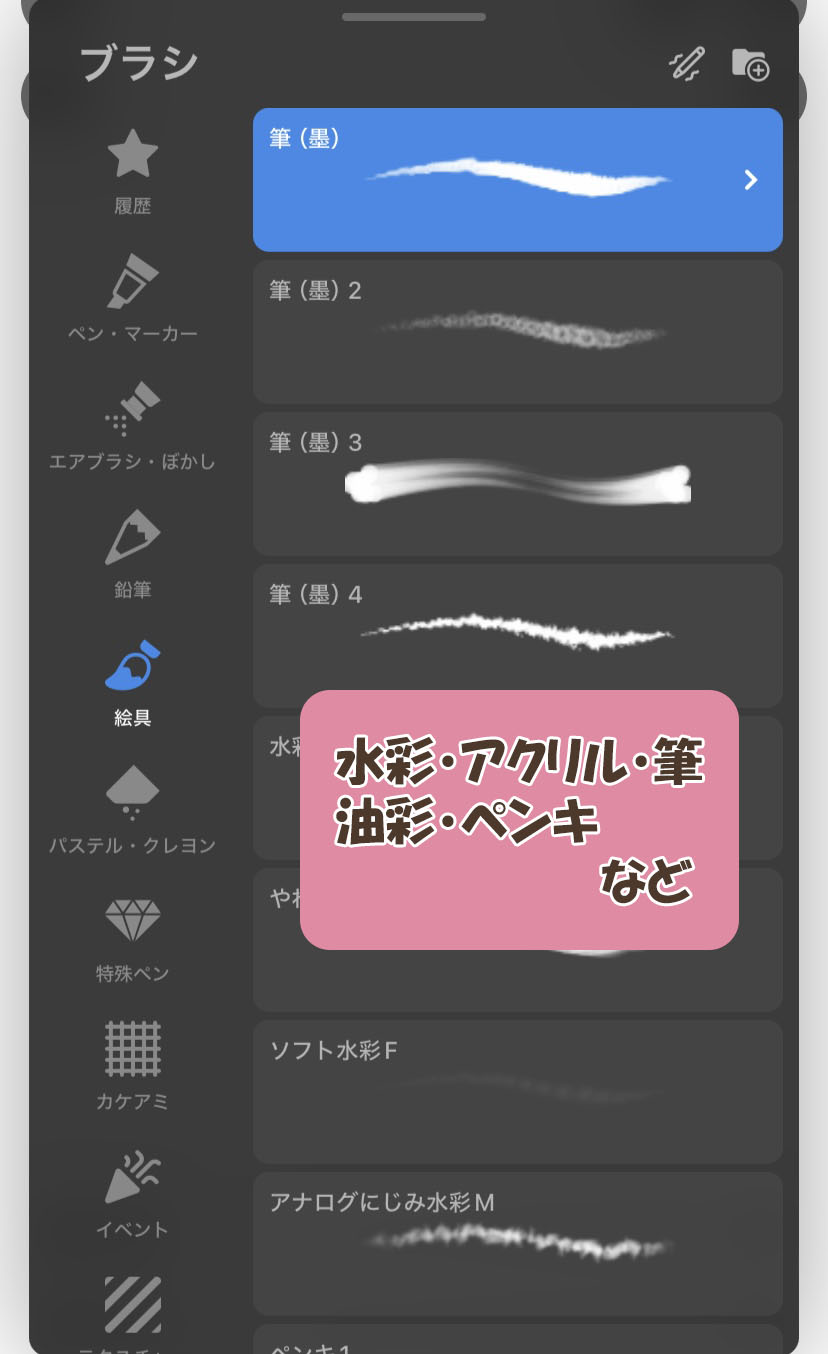828x1354 pixels.
Task: Choose the 筆（墨）2 brush
Action: point(517,332)
